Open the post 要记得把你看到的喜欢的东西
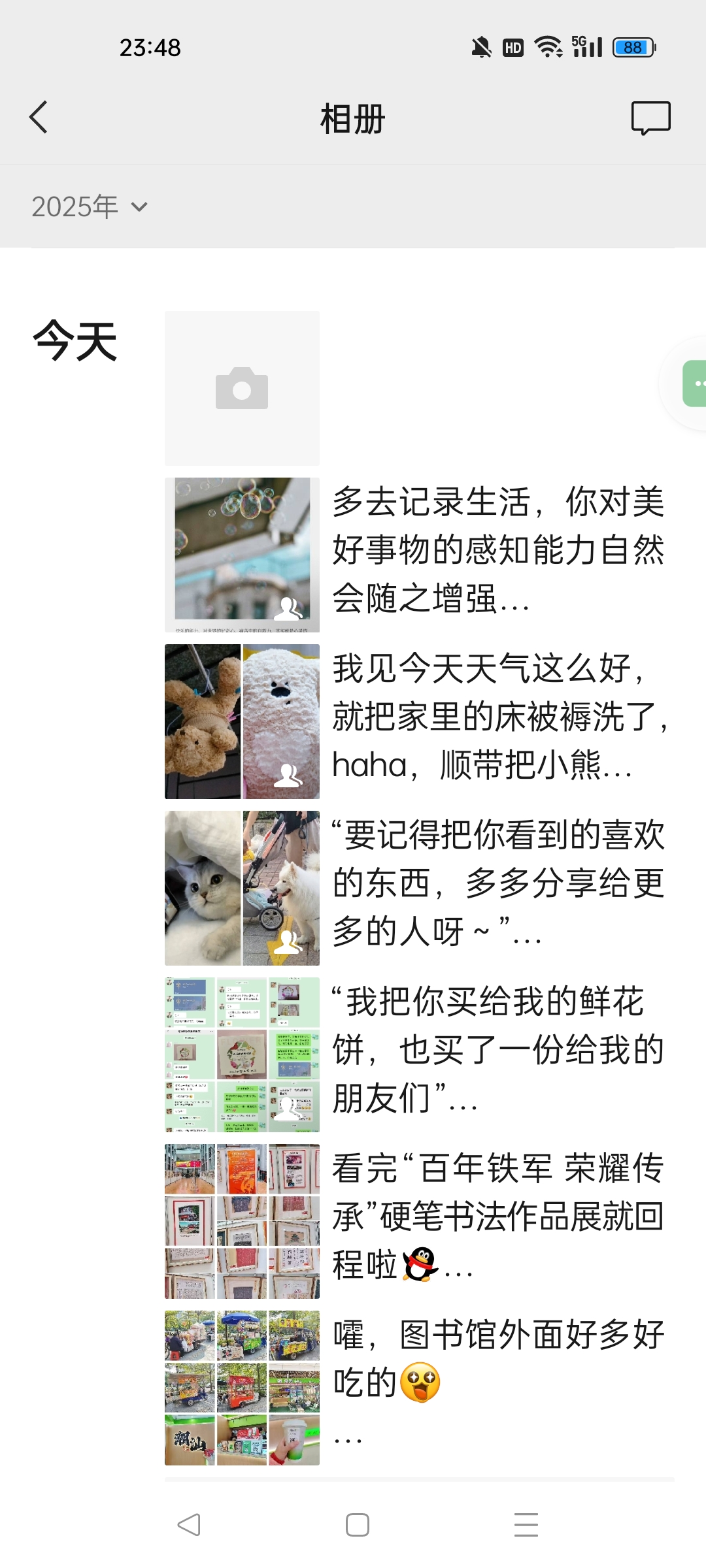The width and height of the screenshot is (706, 1568). tap(497, 883)
